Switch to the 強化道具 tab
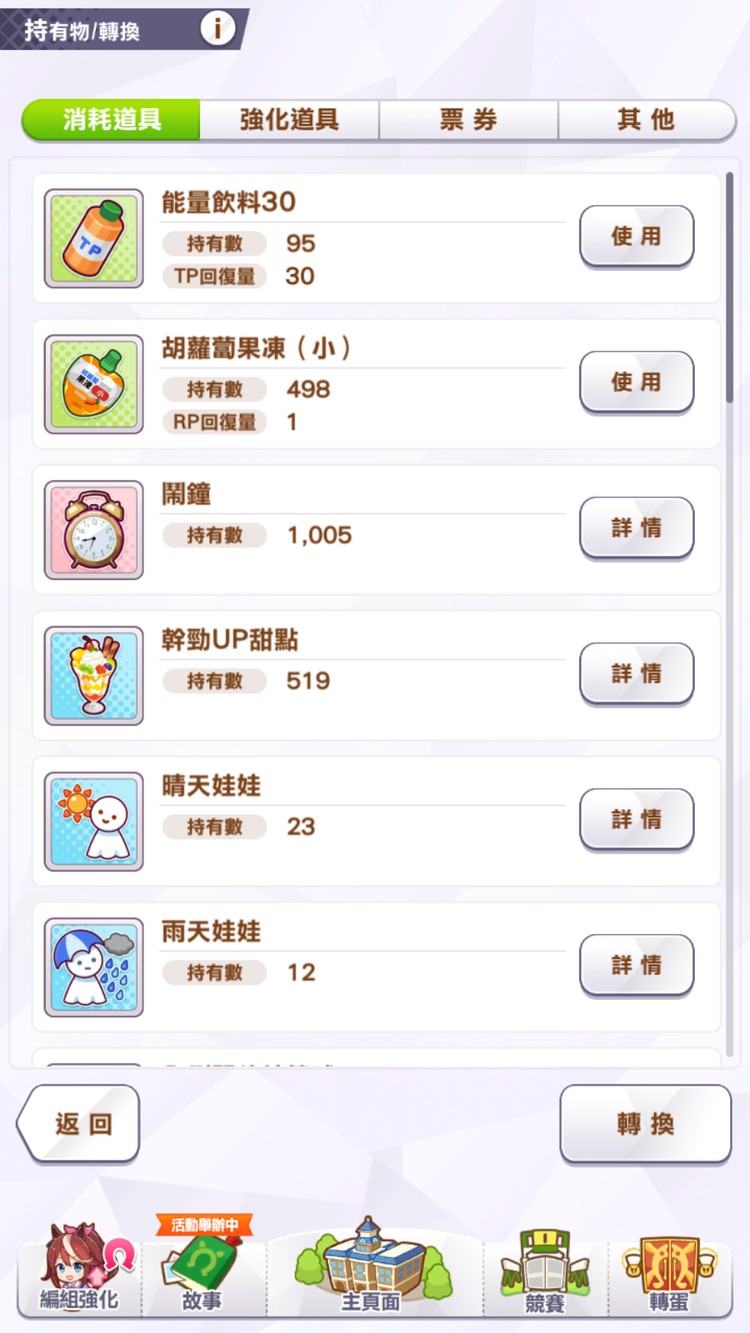 287,118
